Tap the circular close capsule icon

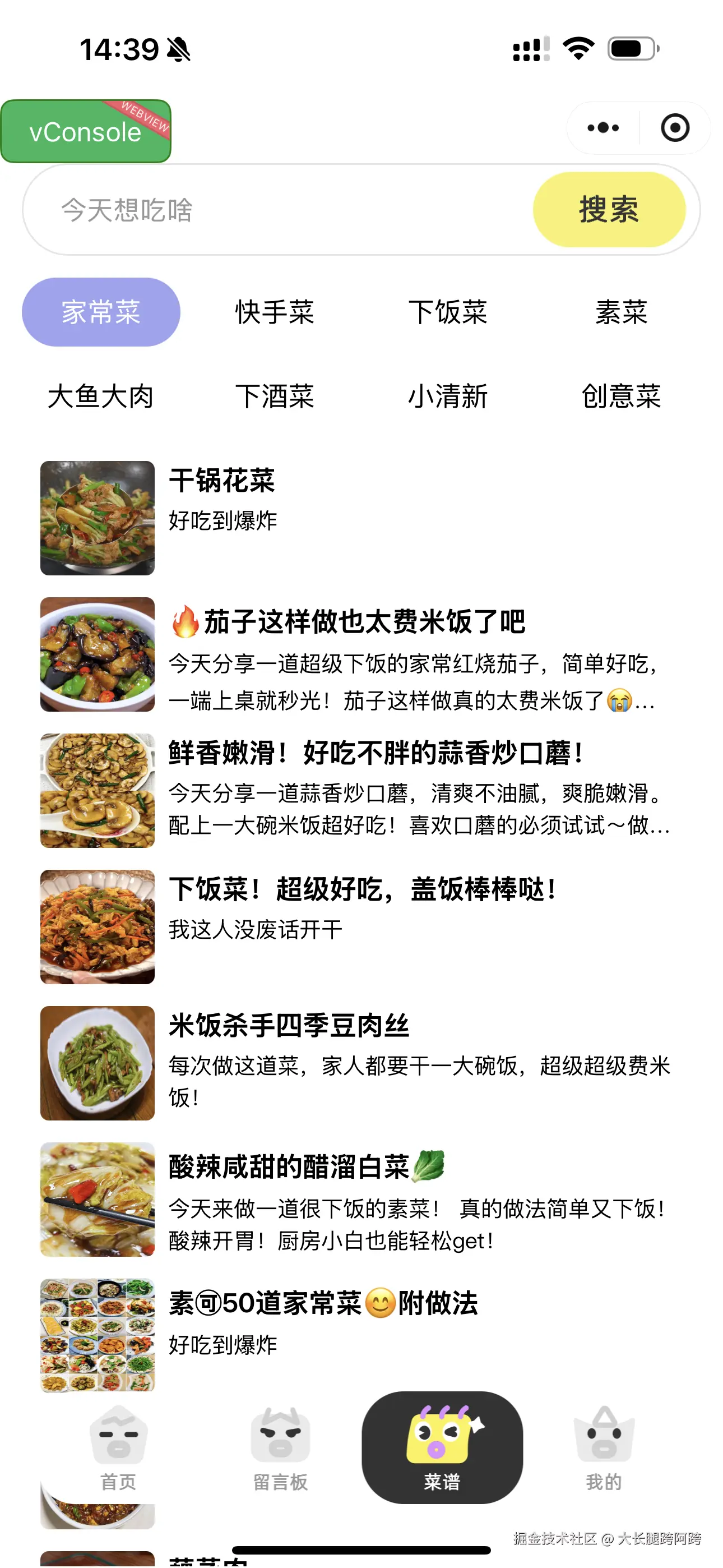tap(674, 127)
